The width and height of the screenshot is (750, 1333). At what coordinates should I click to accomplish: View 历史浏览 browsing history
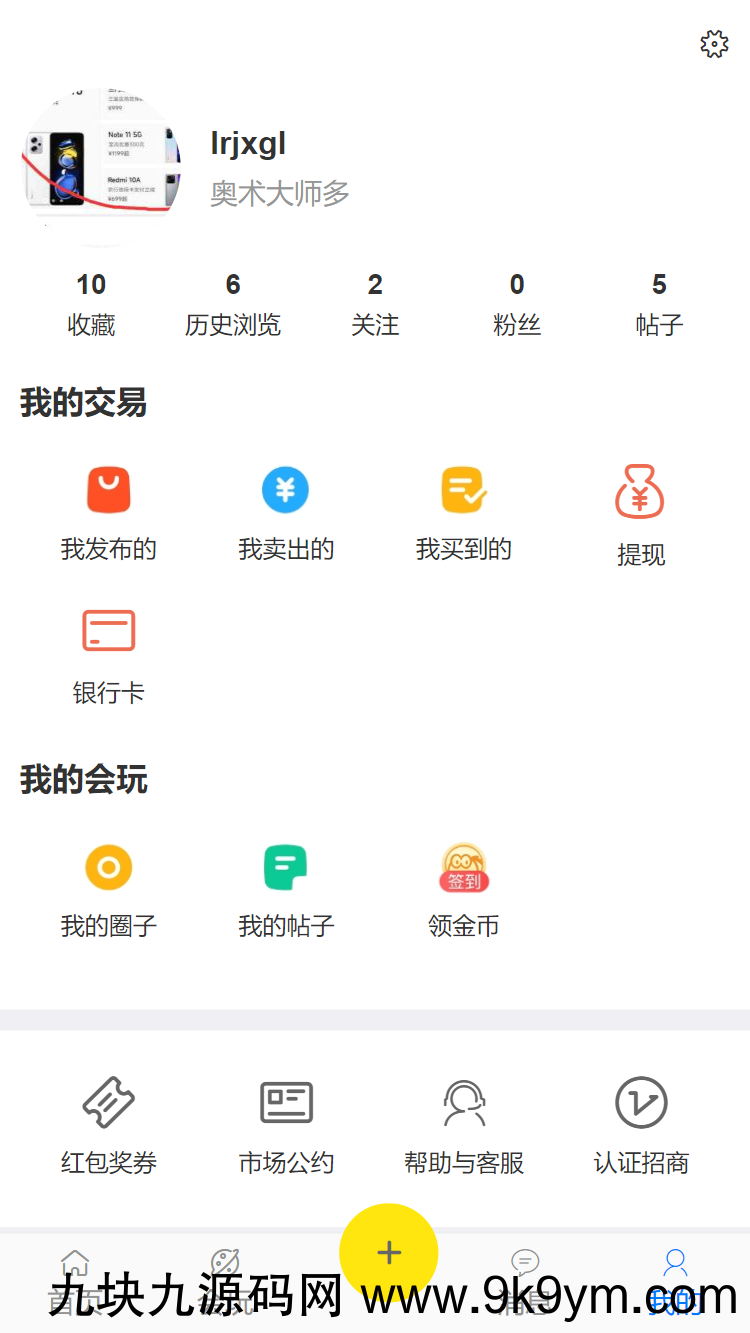[x=233, y=305]
